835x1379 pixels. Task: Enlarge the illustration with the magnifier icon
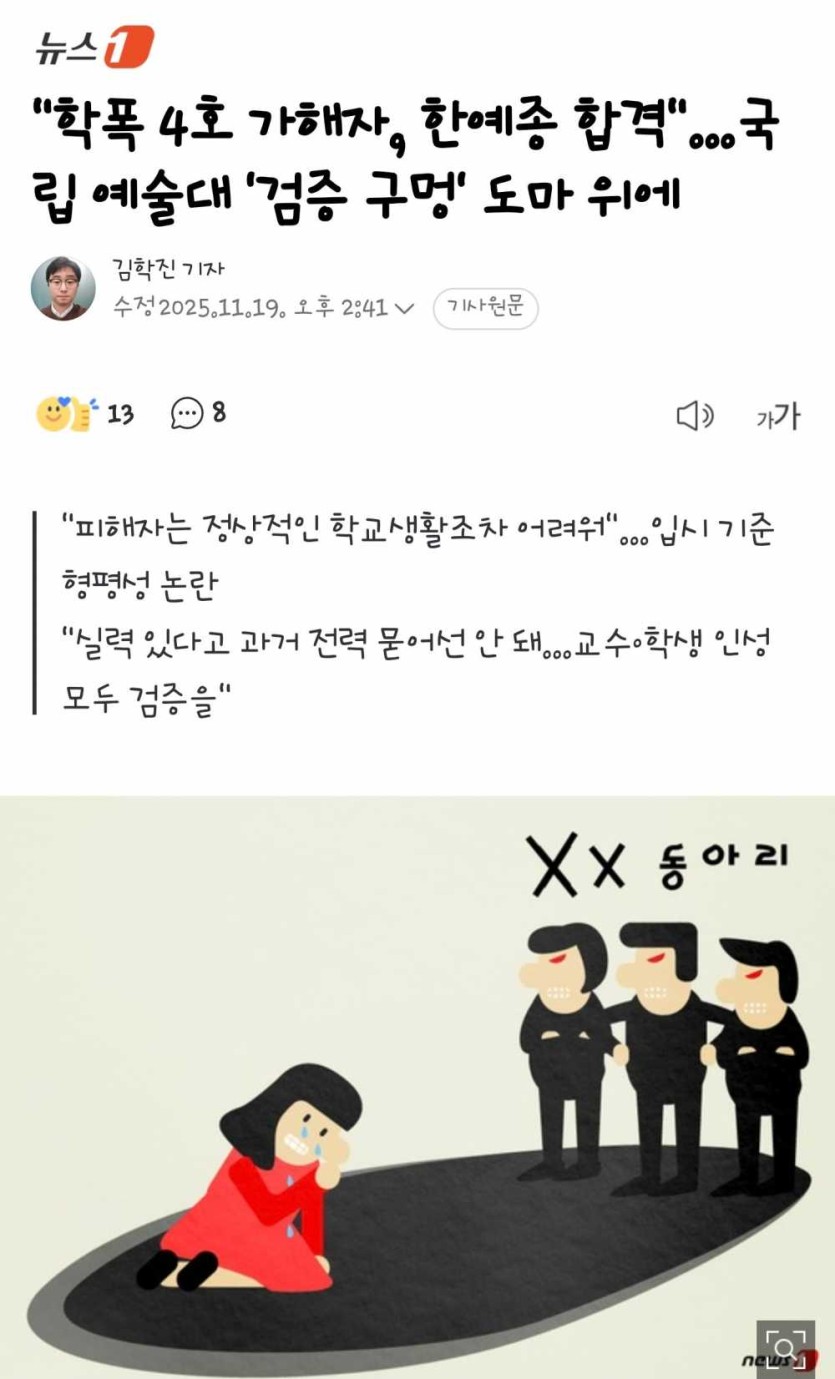click(x=786, y=1349)
